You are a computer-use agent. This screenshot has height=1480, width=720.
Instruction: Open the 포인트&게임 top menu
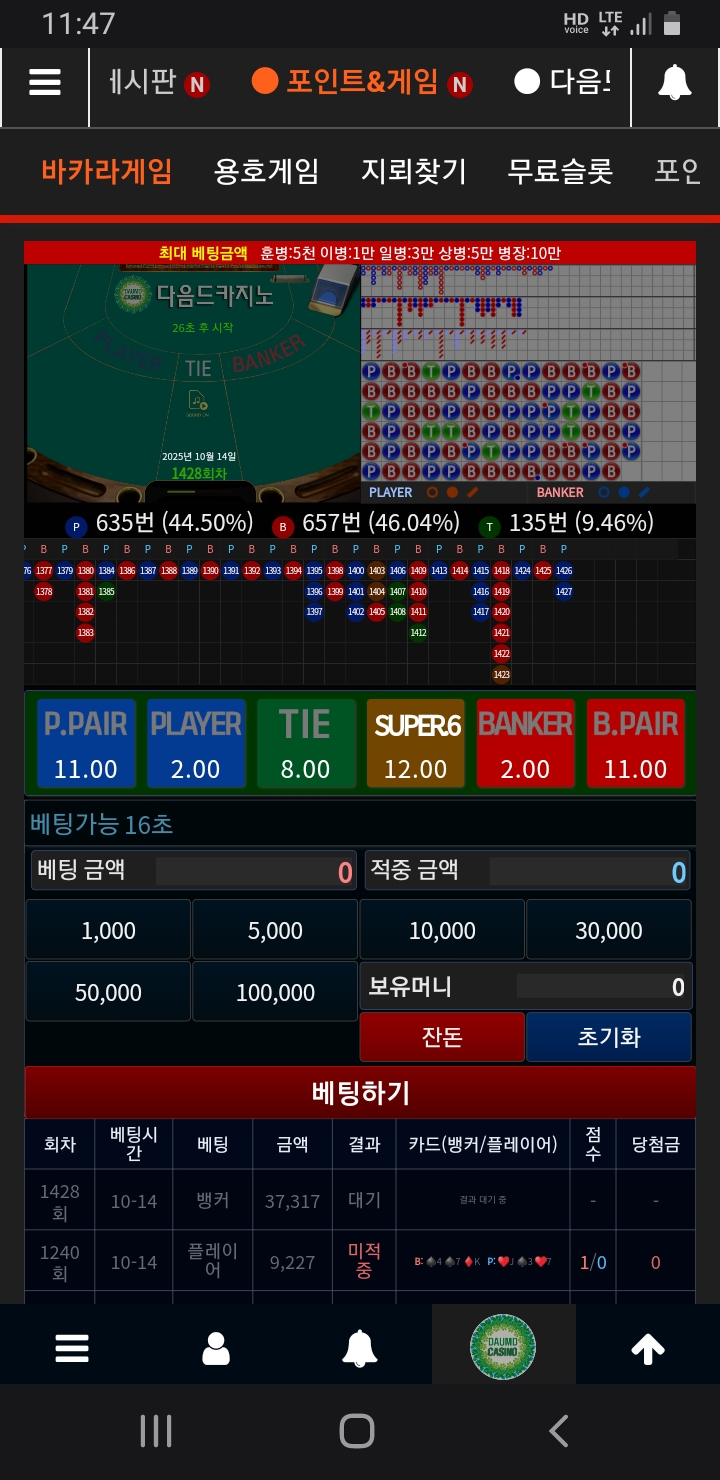coord(361,82)
